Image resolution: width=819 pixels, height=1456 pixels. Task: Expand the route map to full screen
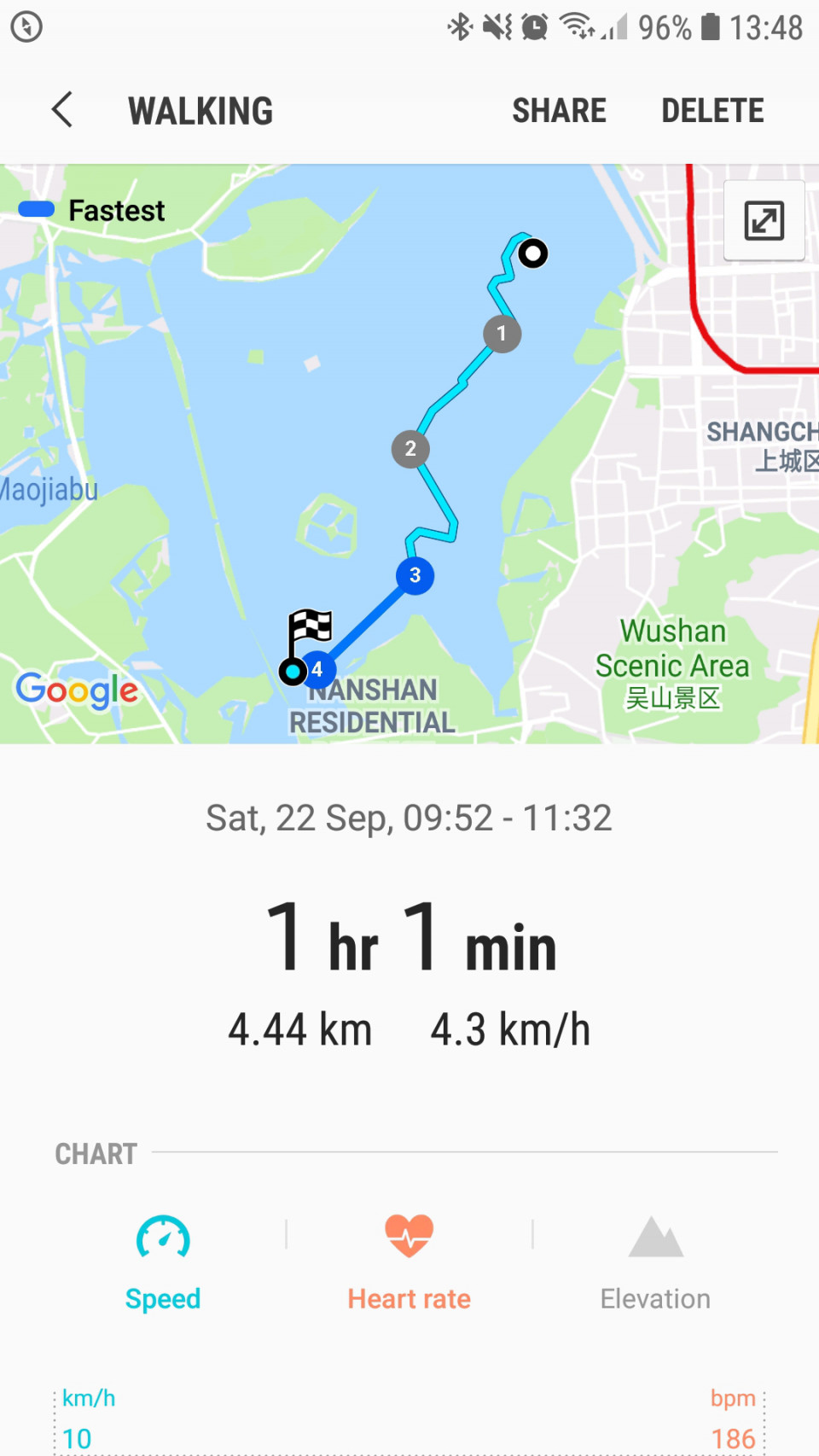click(764, 221)
